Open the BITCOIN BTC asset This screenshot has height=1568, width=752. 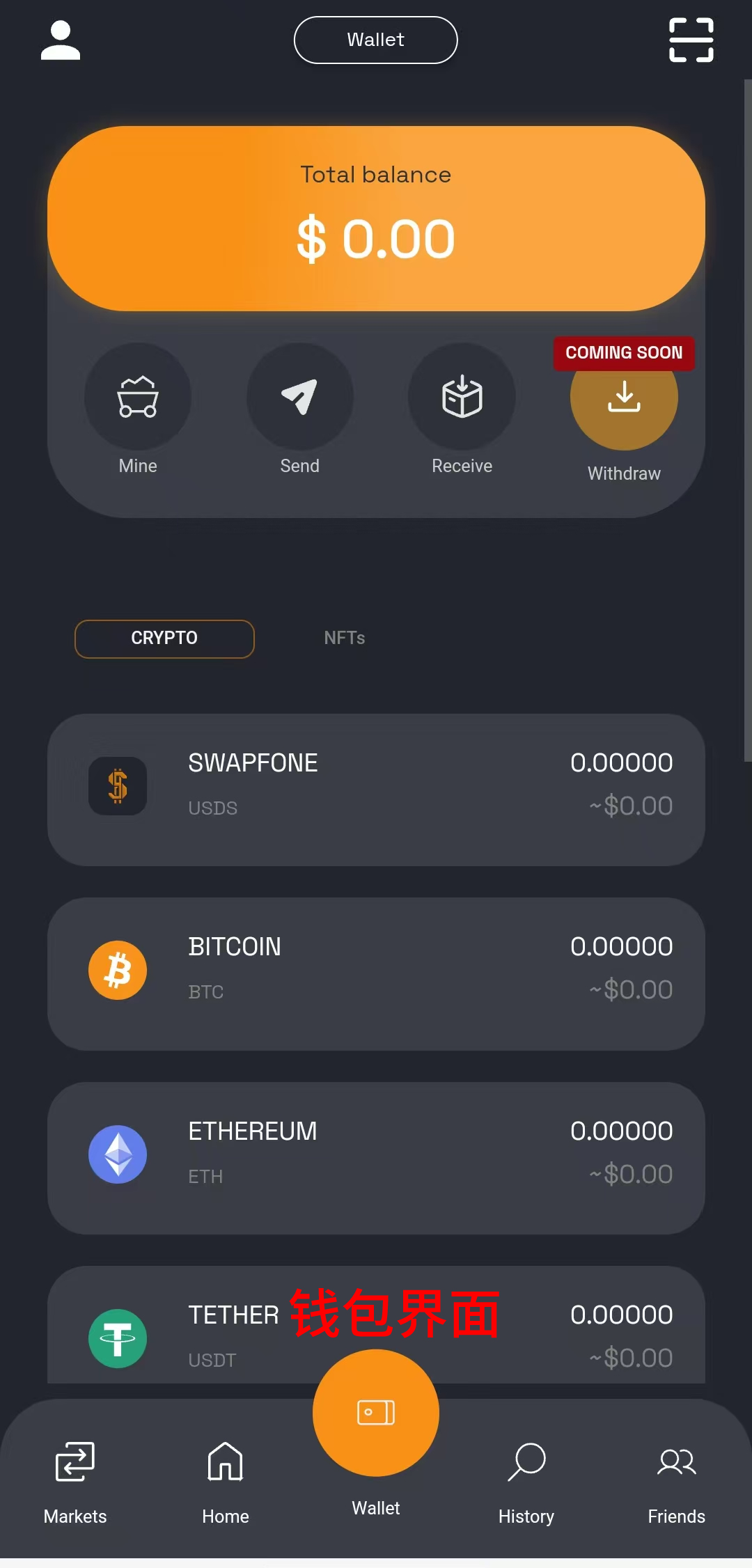(x=376, y=973)
